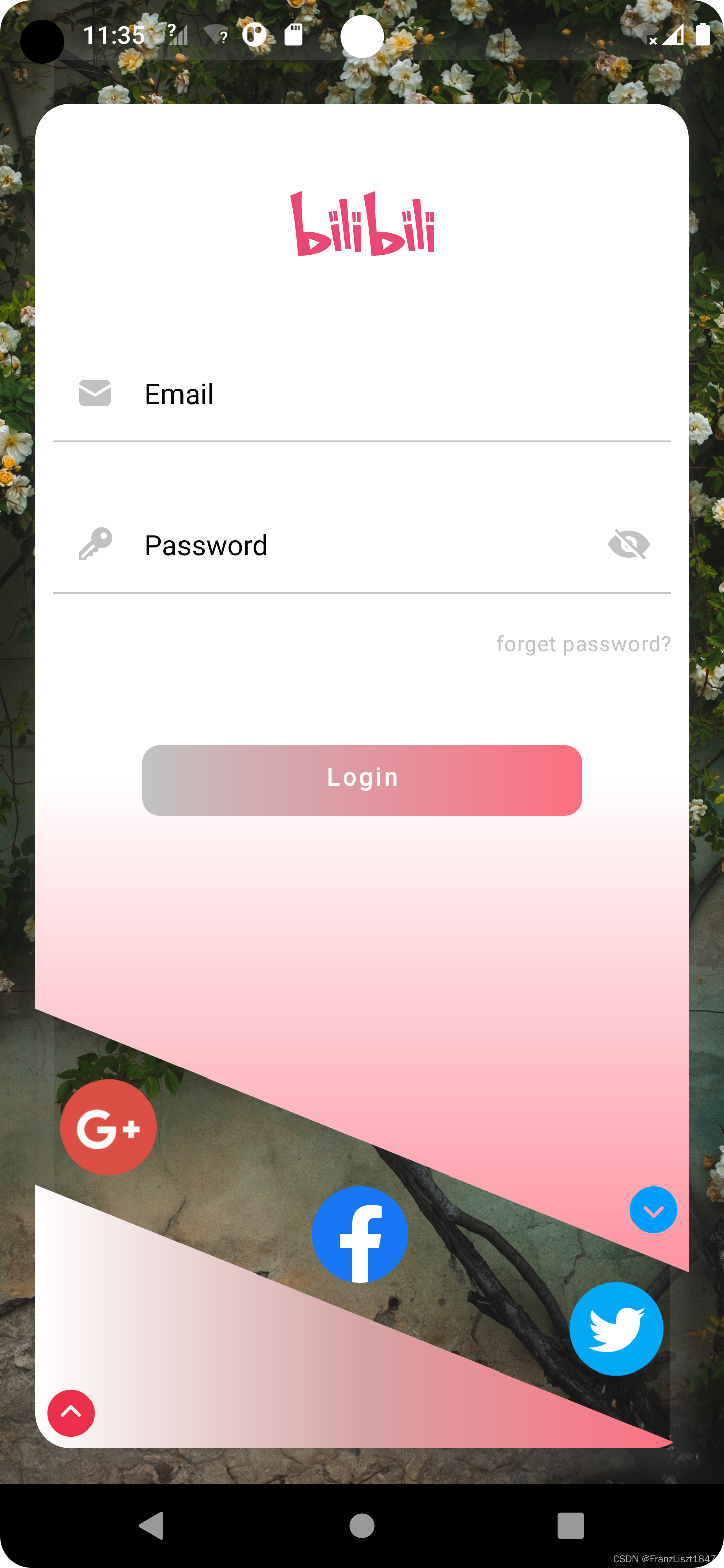Sign in with Google Plus

pos(109,1127)
